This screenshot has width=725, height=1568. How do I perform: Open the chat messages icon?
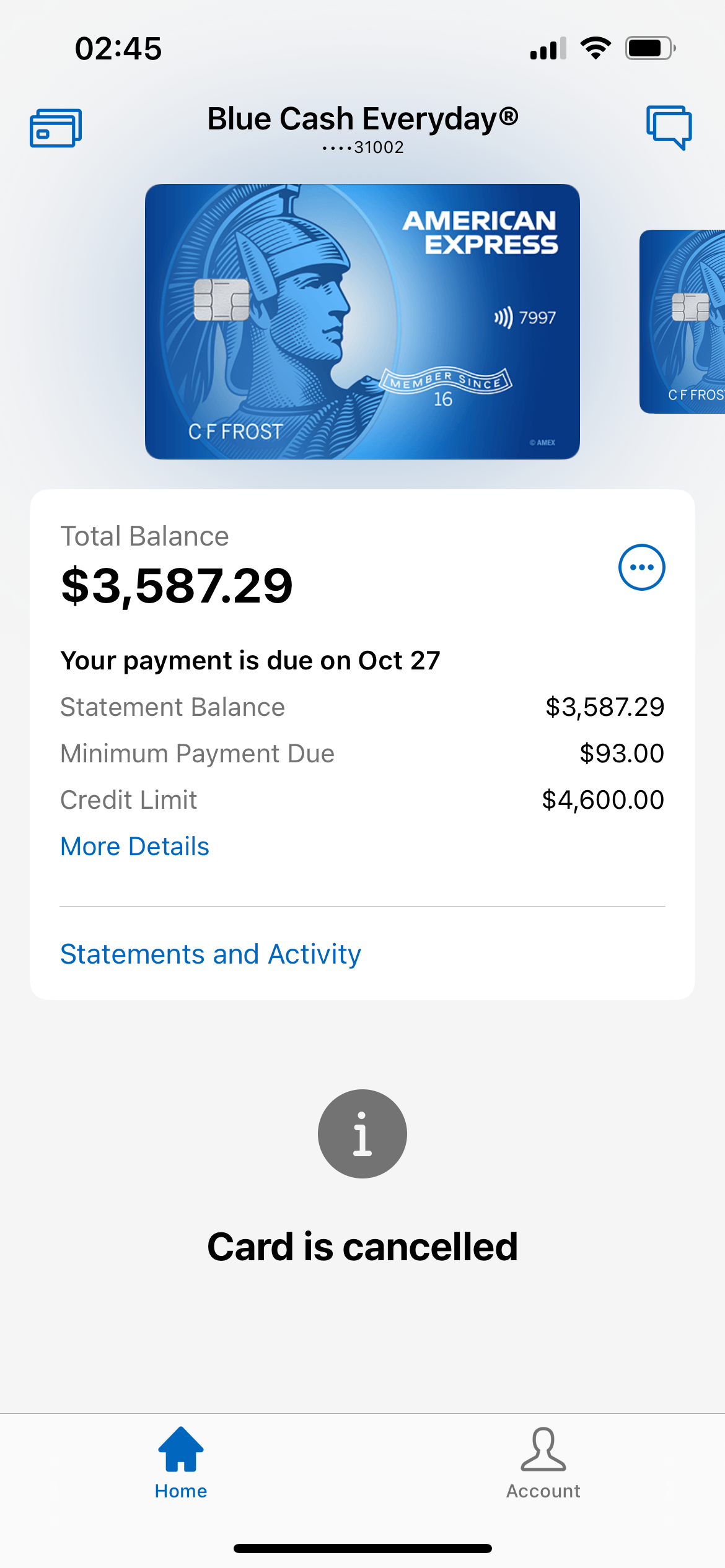point(669,128)
